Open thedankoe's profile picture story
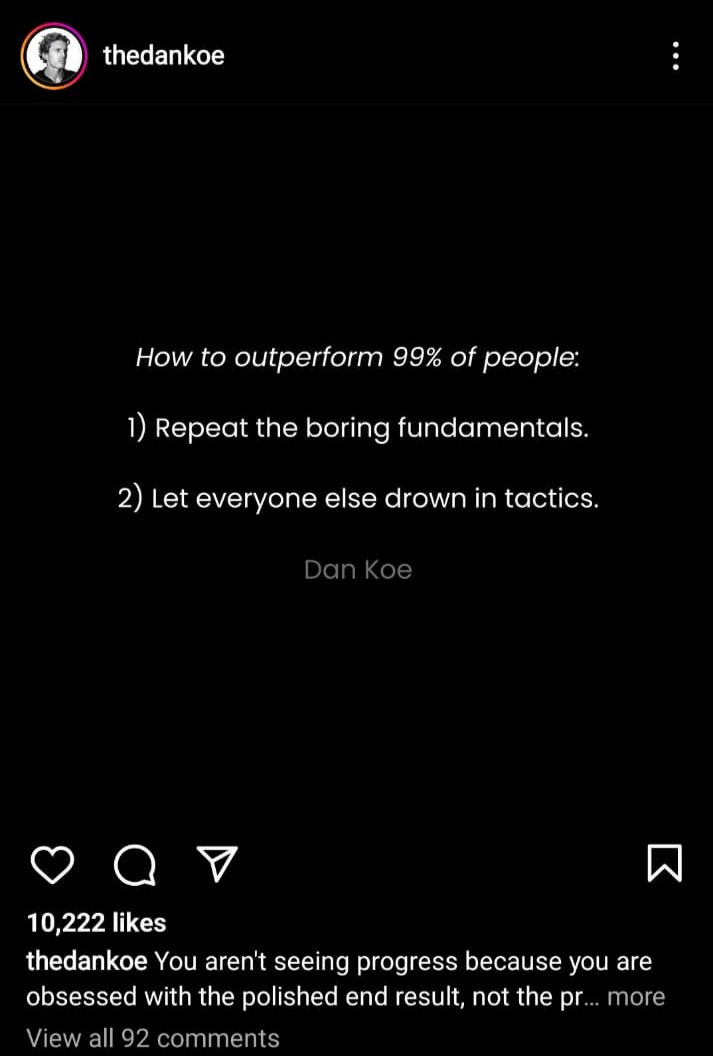The image size is (713, 1056). click(x=54, y=56)
